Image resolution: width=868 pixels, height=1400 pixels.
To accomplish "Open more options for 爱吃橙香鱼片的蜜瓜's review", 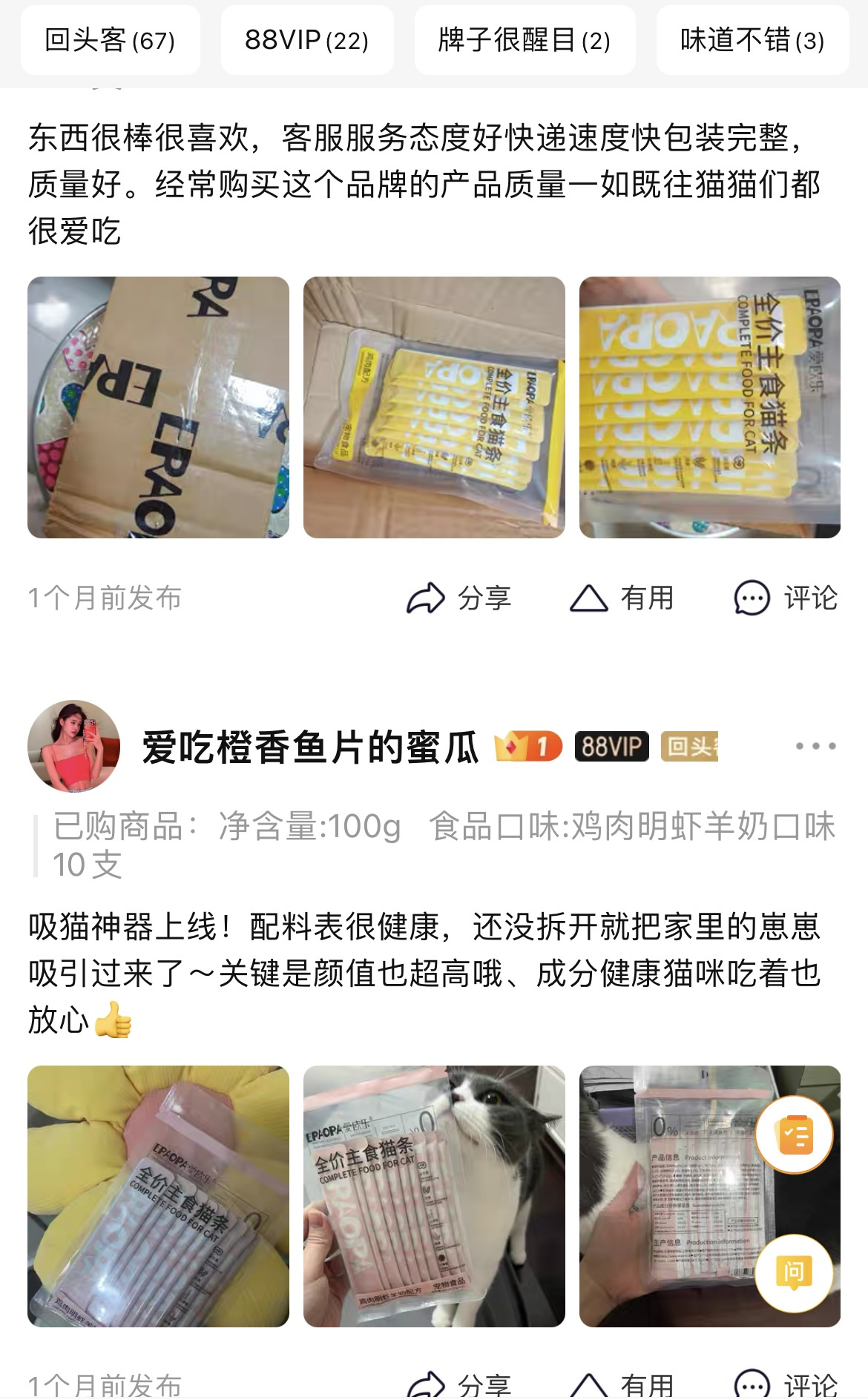I will (815, 746).
